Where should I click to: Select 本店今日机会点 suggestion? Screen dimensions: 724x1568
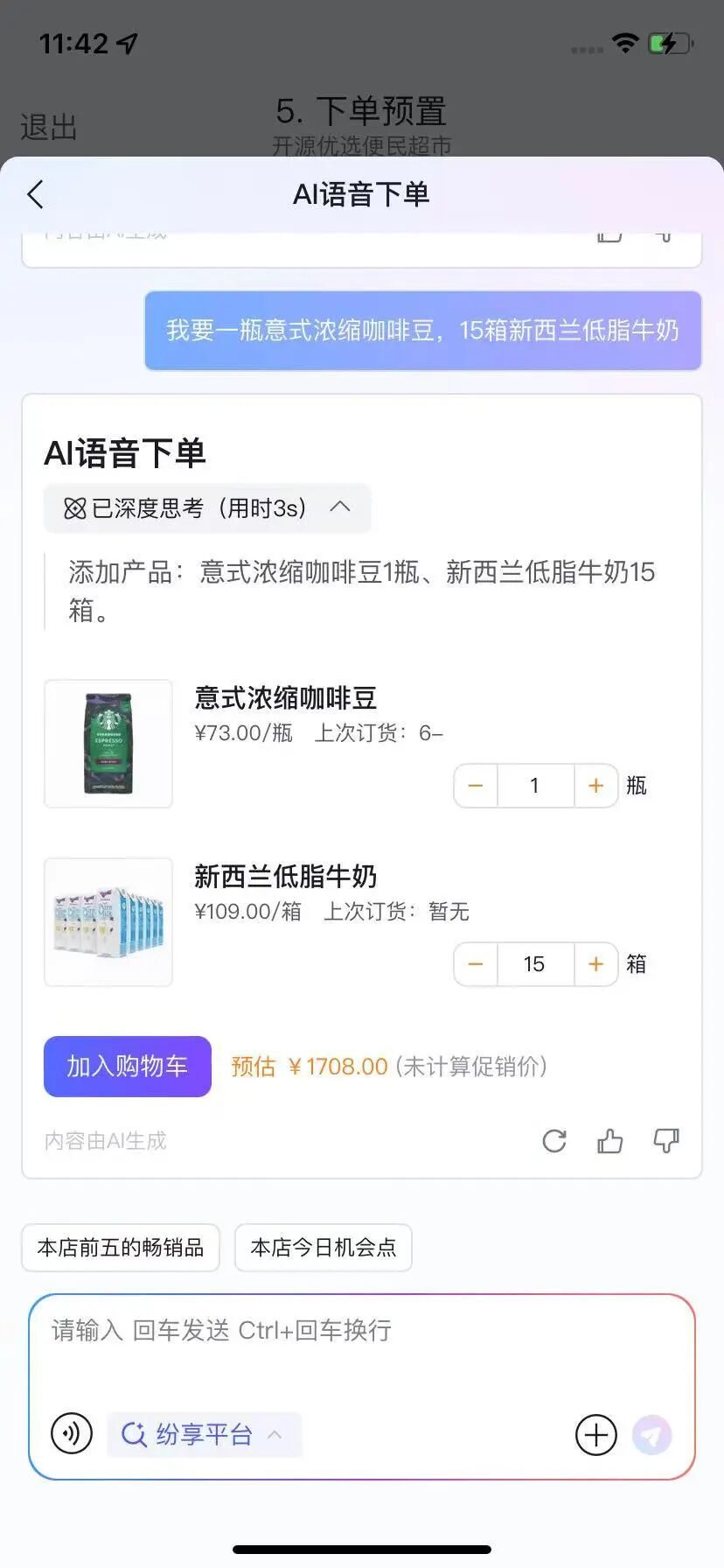coord(324,1247)
